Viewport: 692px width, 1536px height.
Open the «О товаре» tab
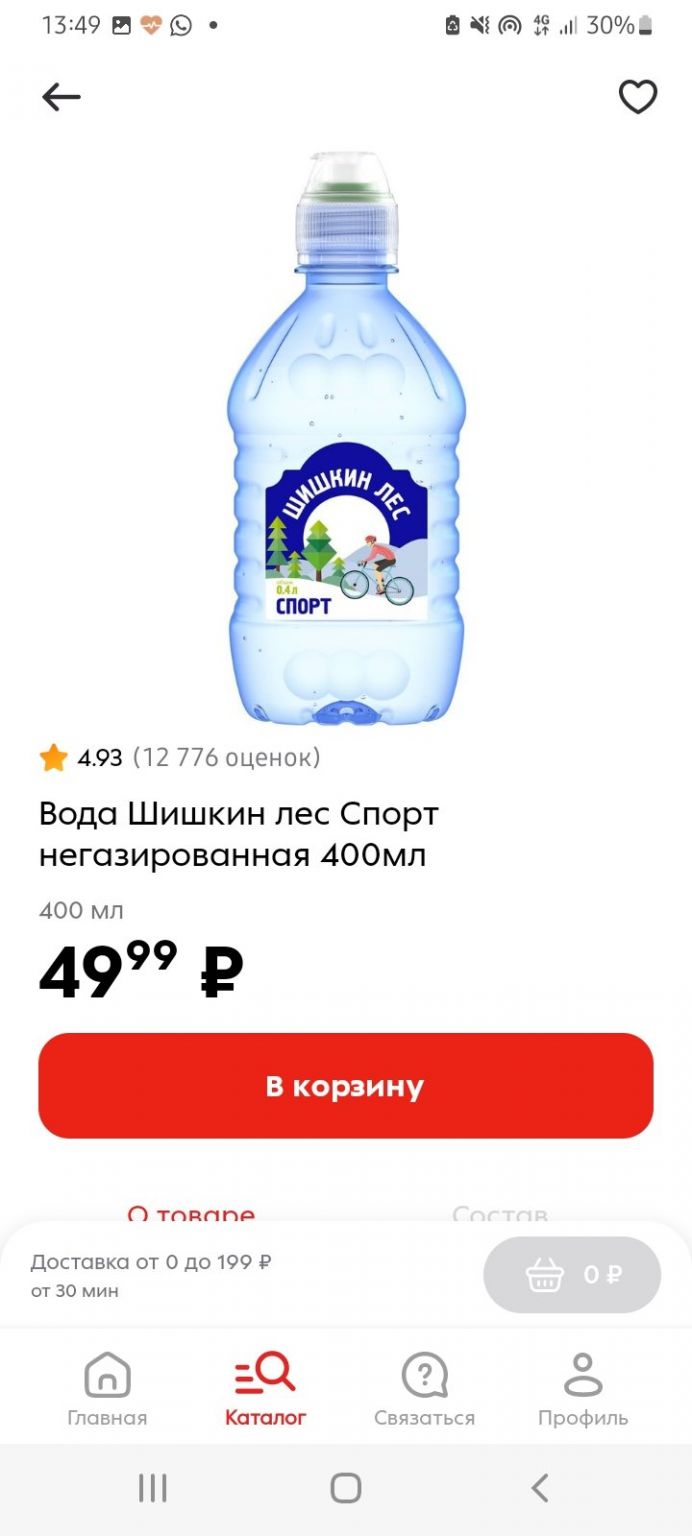pos(191,1214)
